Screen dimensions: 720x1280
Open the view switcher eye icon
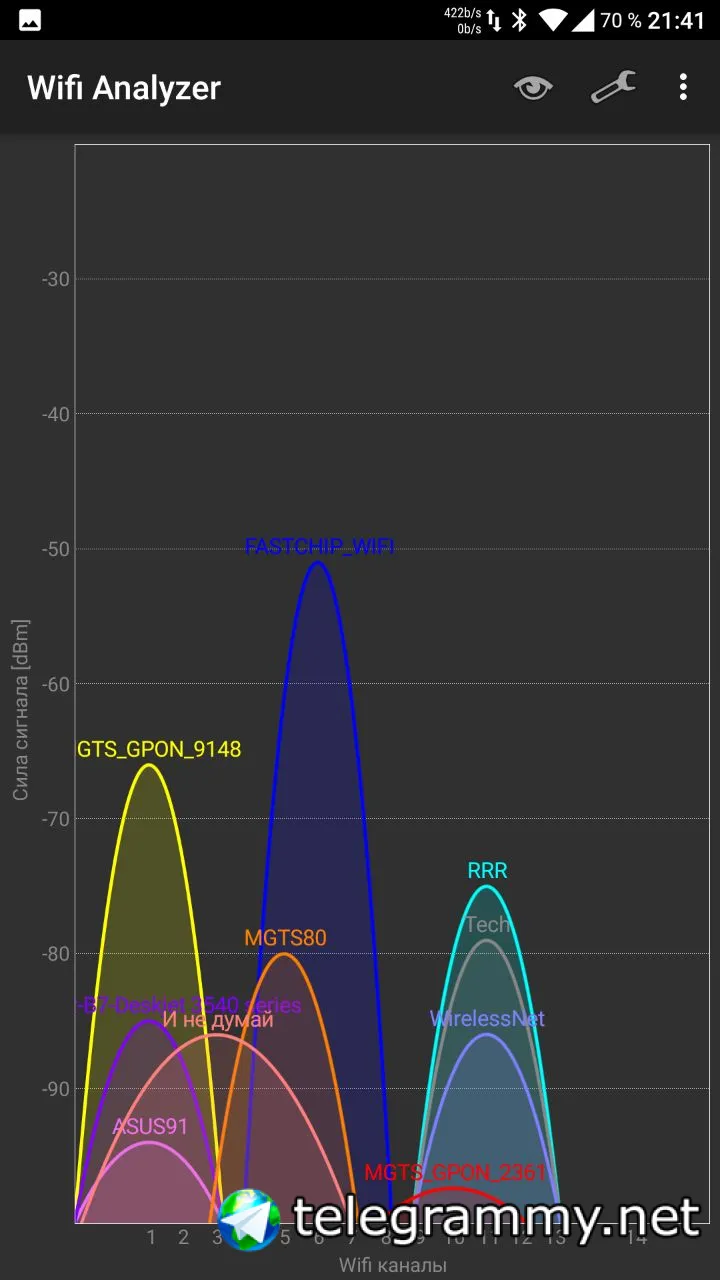534,88
